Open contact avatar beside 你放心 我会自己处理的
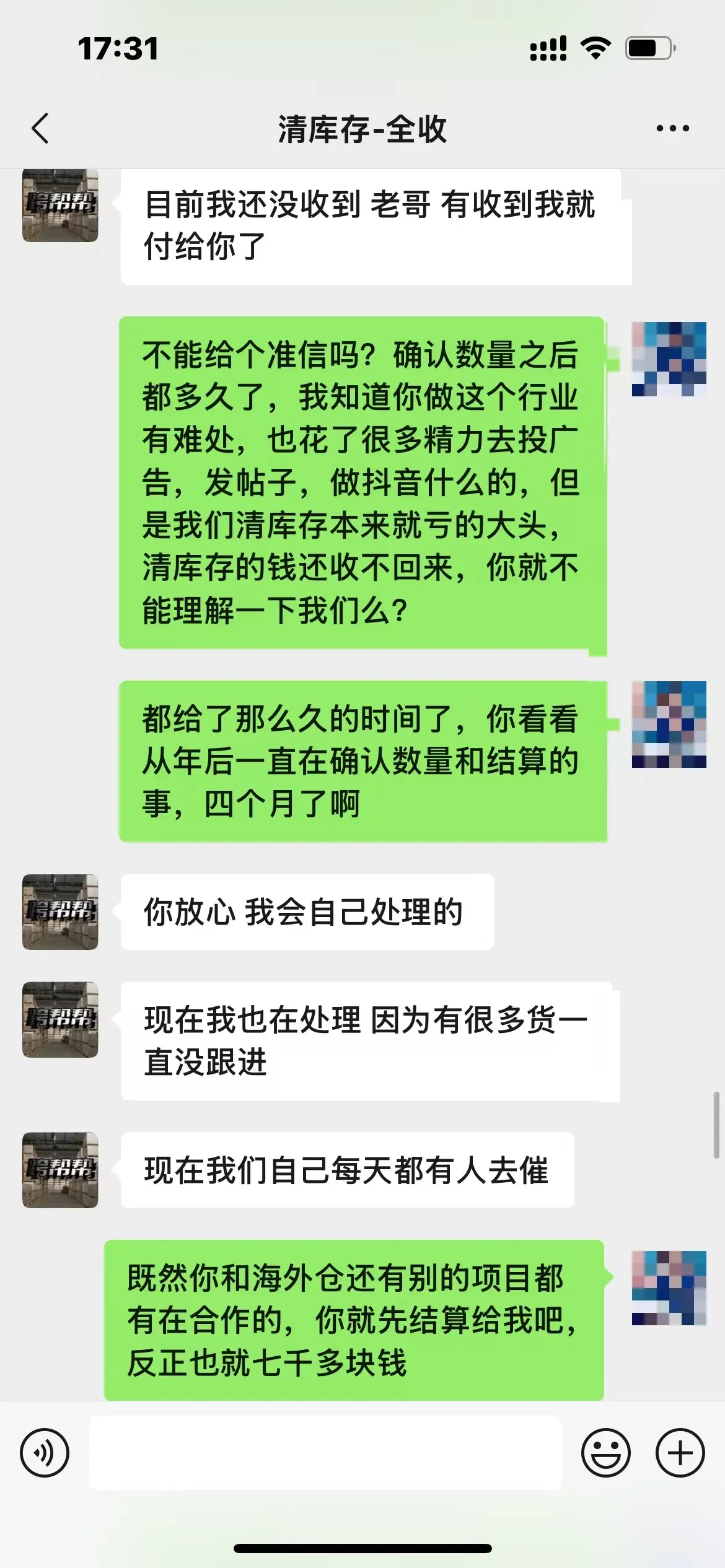The width and height of the screenshot is (725, 1568). point(60,912)
